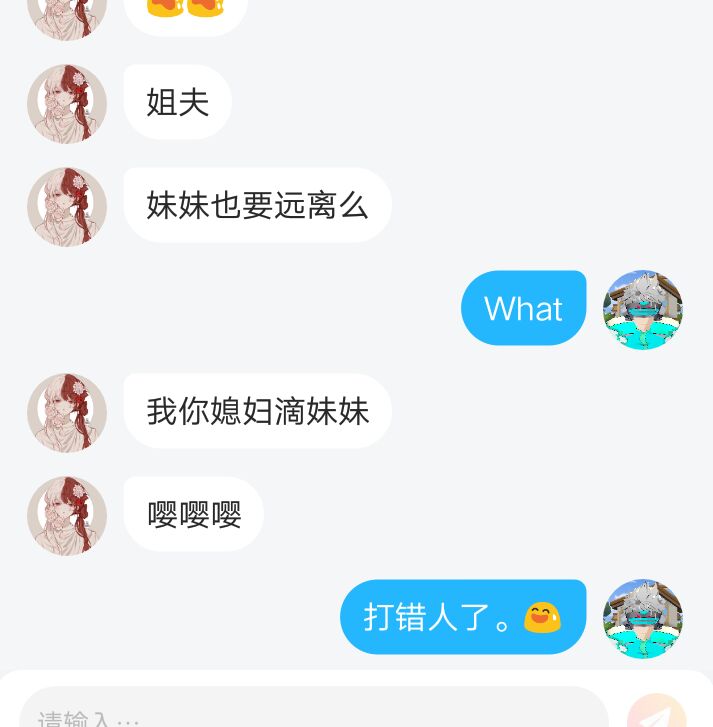
Task: Open sender's avatar beside the 姐夫 message
Action: [x=67, y=104]
